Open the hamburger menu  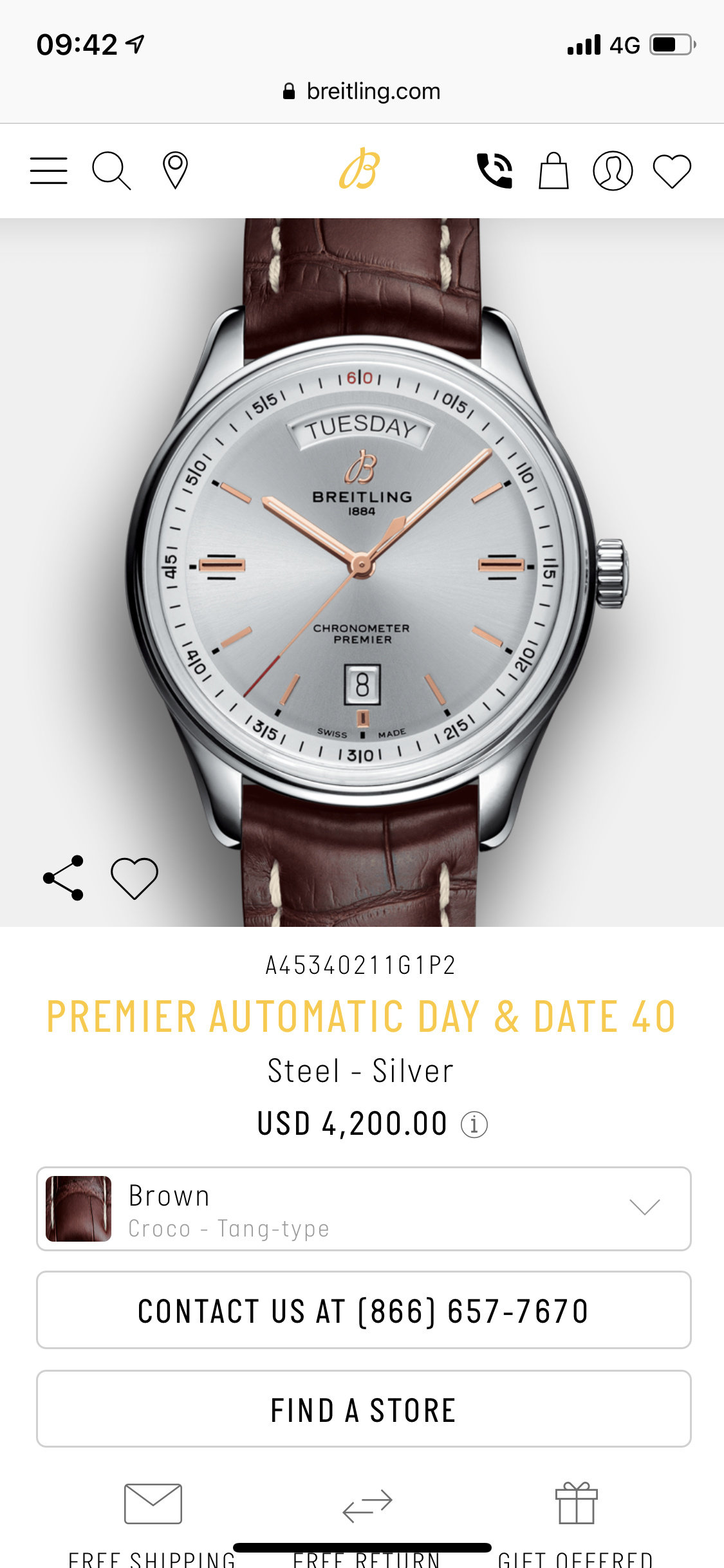(49, 171)
